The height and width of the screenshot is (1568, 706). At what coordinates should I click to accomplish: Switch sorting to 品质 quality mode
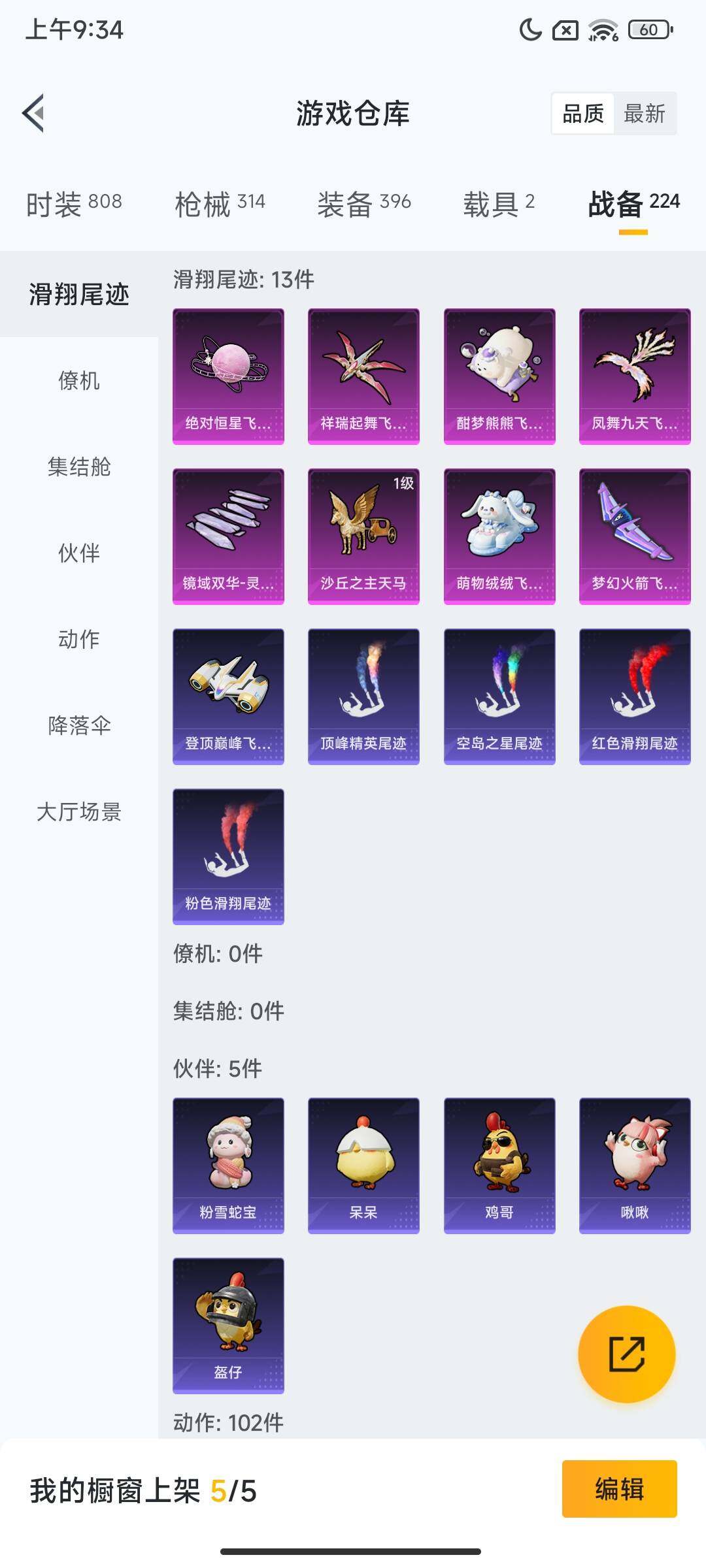click(582, 114)
